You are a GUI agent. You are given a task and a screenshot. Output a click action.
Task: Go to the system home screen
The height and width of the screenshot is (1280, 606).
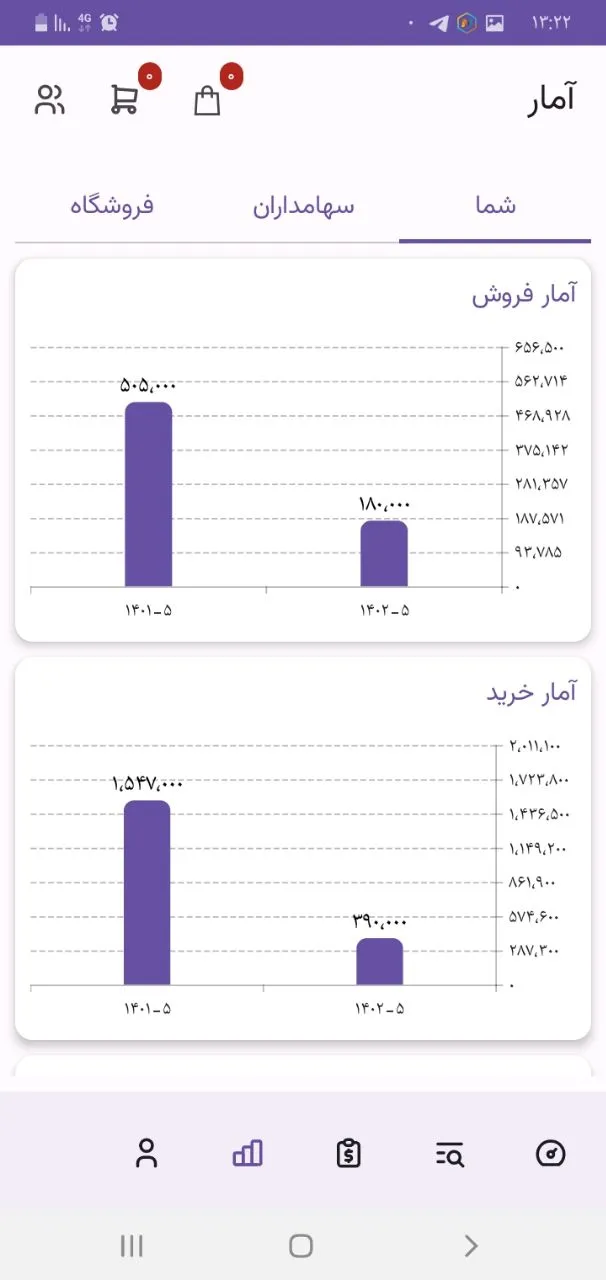pyautogui.click(x=301, y=1245)
